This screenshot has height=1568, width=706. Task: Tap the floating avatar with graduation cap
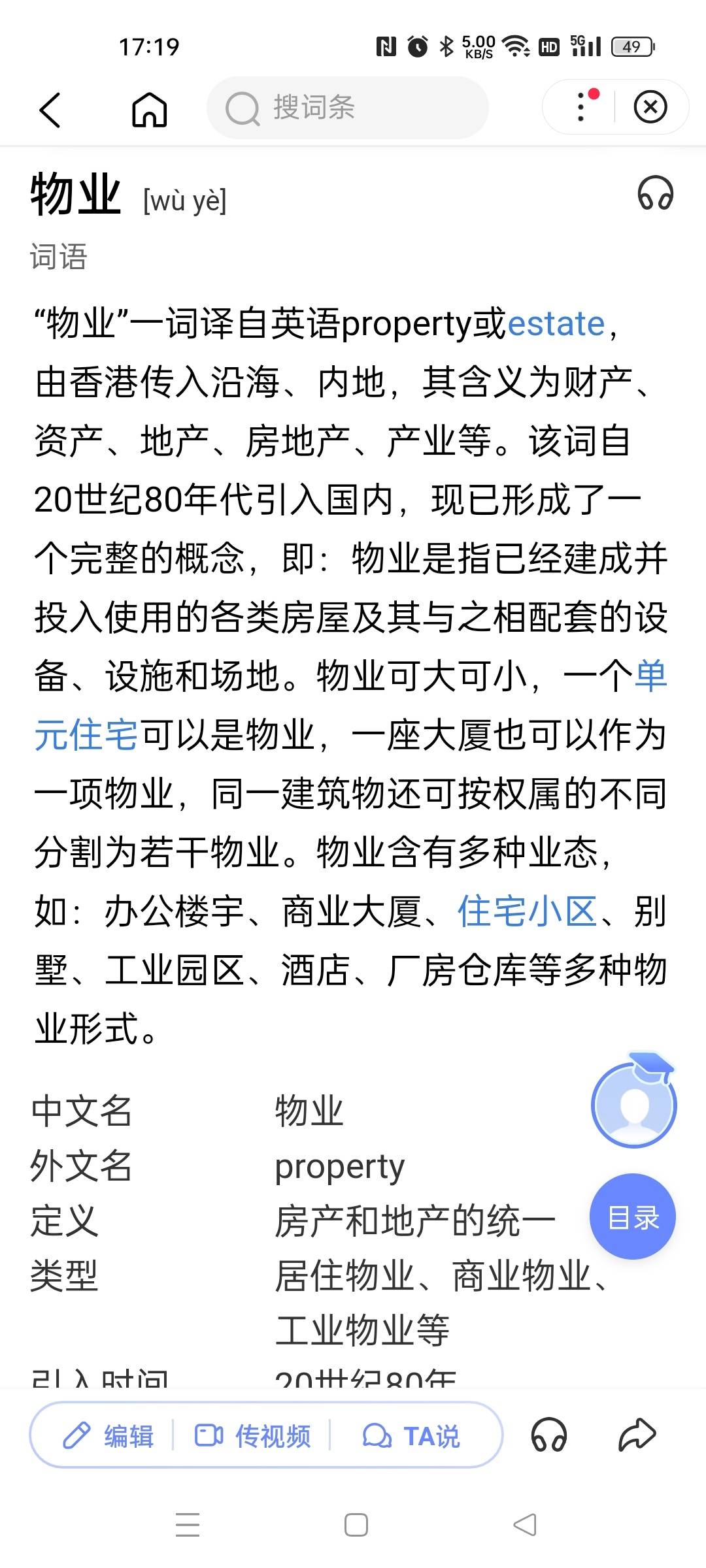coord(633,1105)
